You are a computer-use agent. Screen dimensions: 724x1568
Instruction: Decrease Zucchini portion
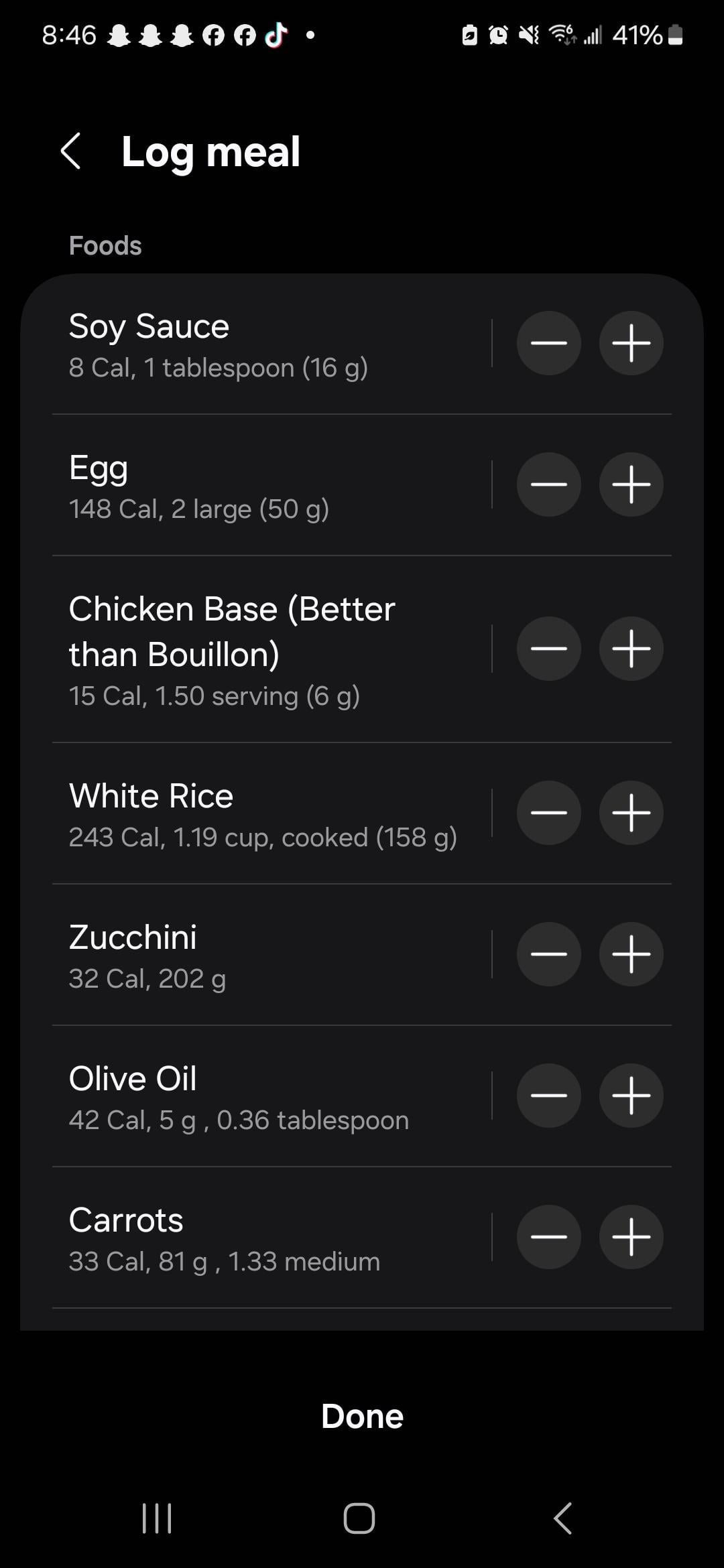click(548, 954)
